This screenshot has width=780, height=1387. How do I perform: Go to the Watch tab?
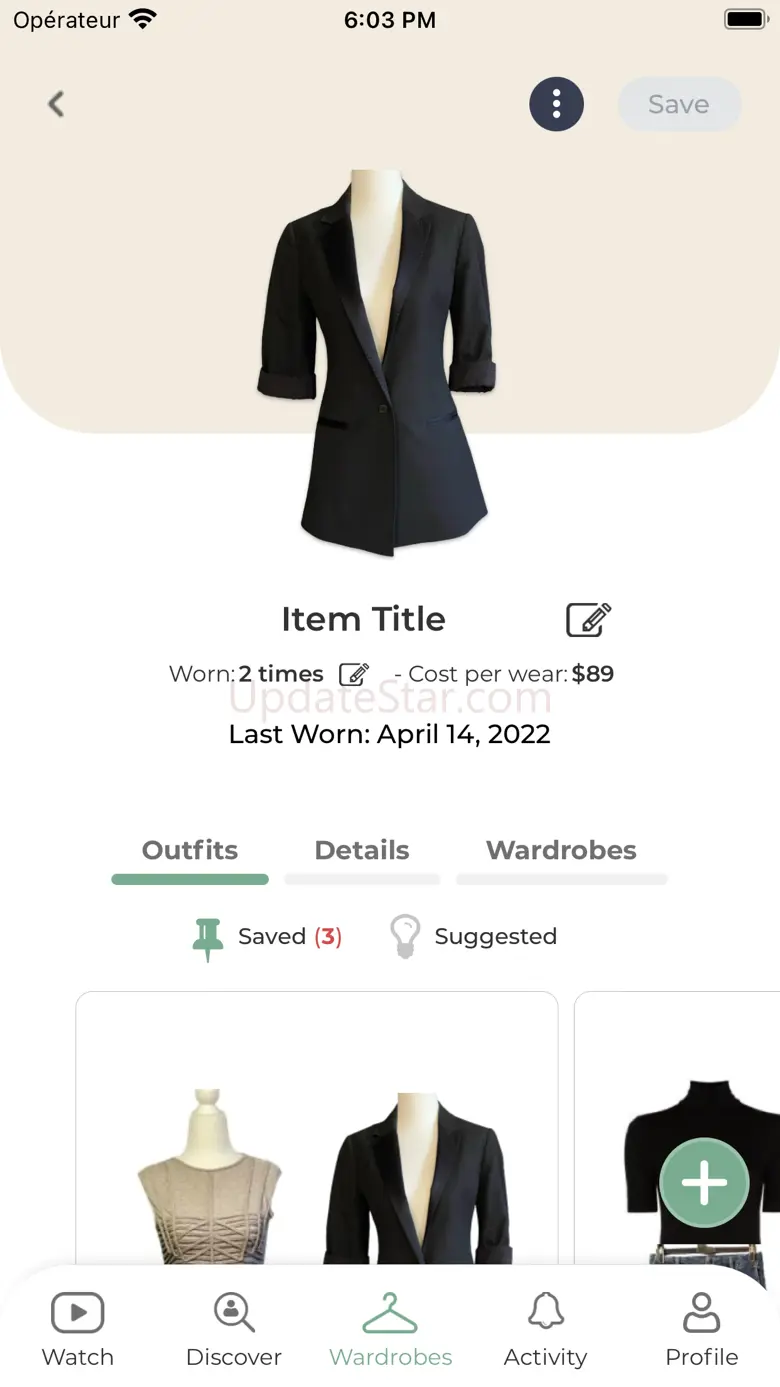[x=78, y=1328]
